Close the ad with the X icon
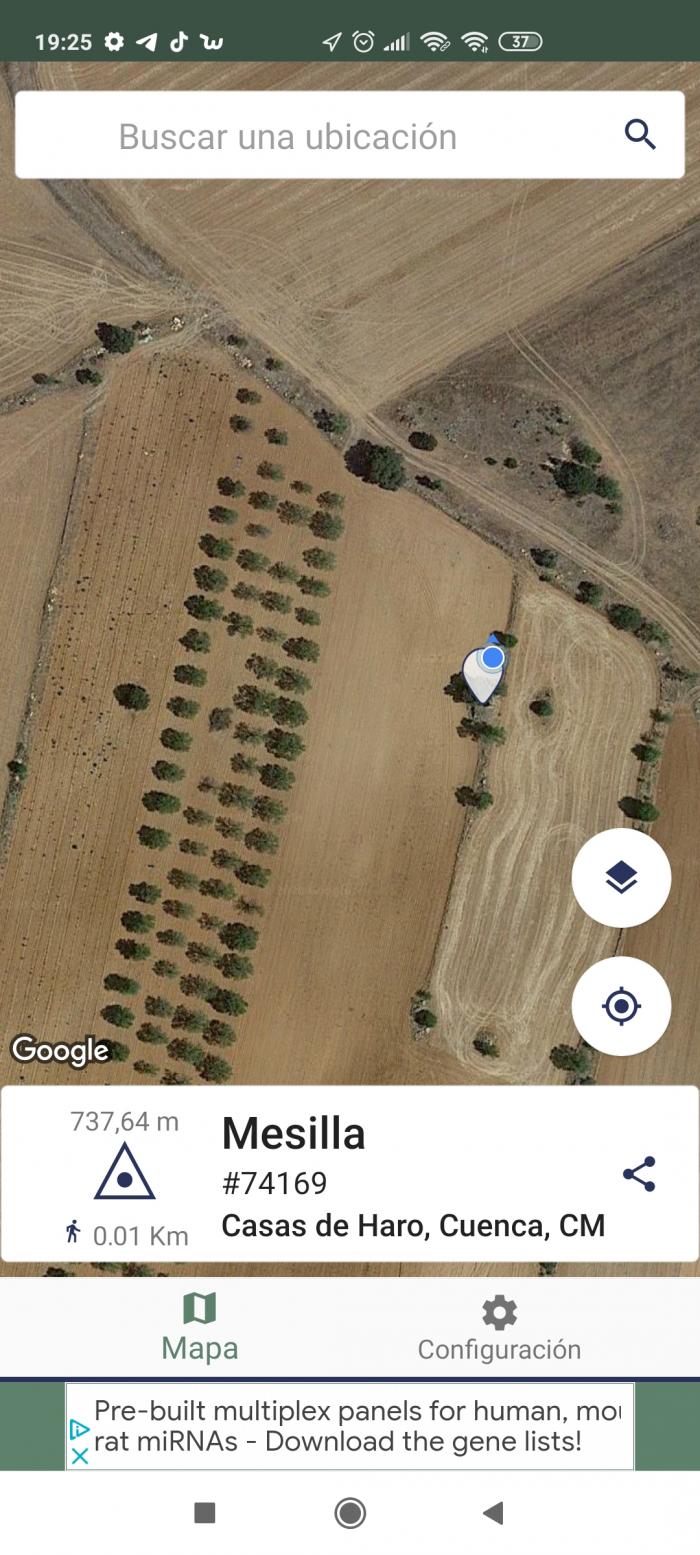Screen dimensions: 700x1555 pos(81,1456)
